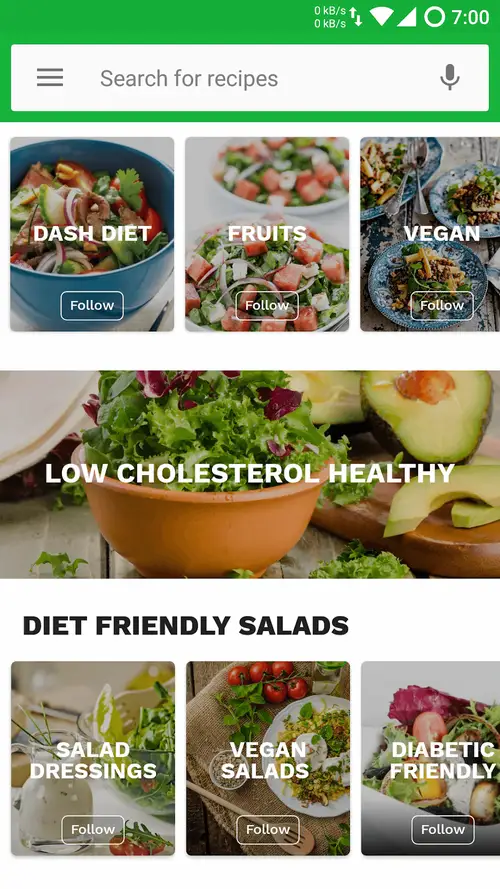Viewport: 500px width, 889px height.
Task: Open the Salad Dressings card
Action: [93, 758]
